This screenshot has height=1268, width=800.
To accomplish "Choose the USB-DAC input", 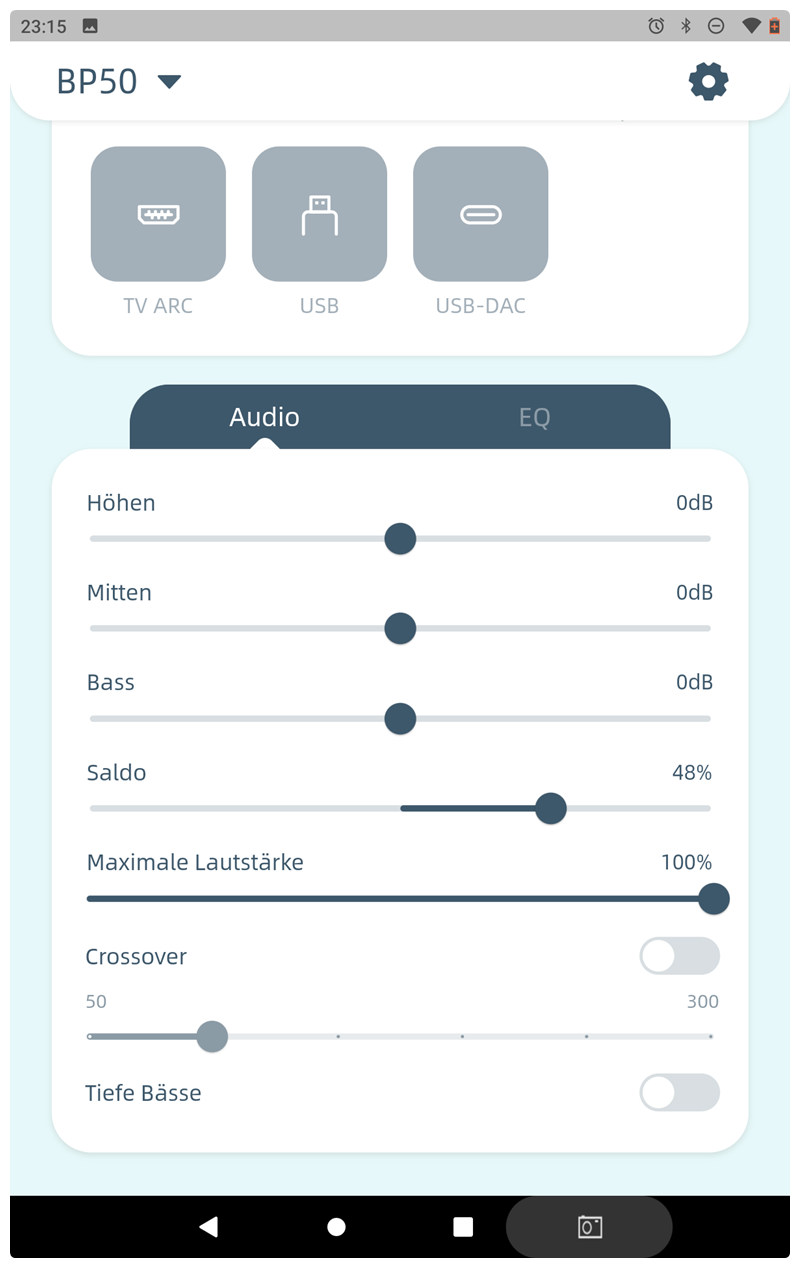I will click(x=480, y=214).
